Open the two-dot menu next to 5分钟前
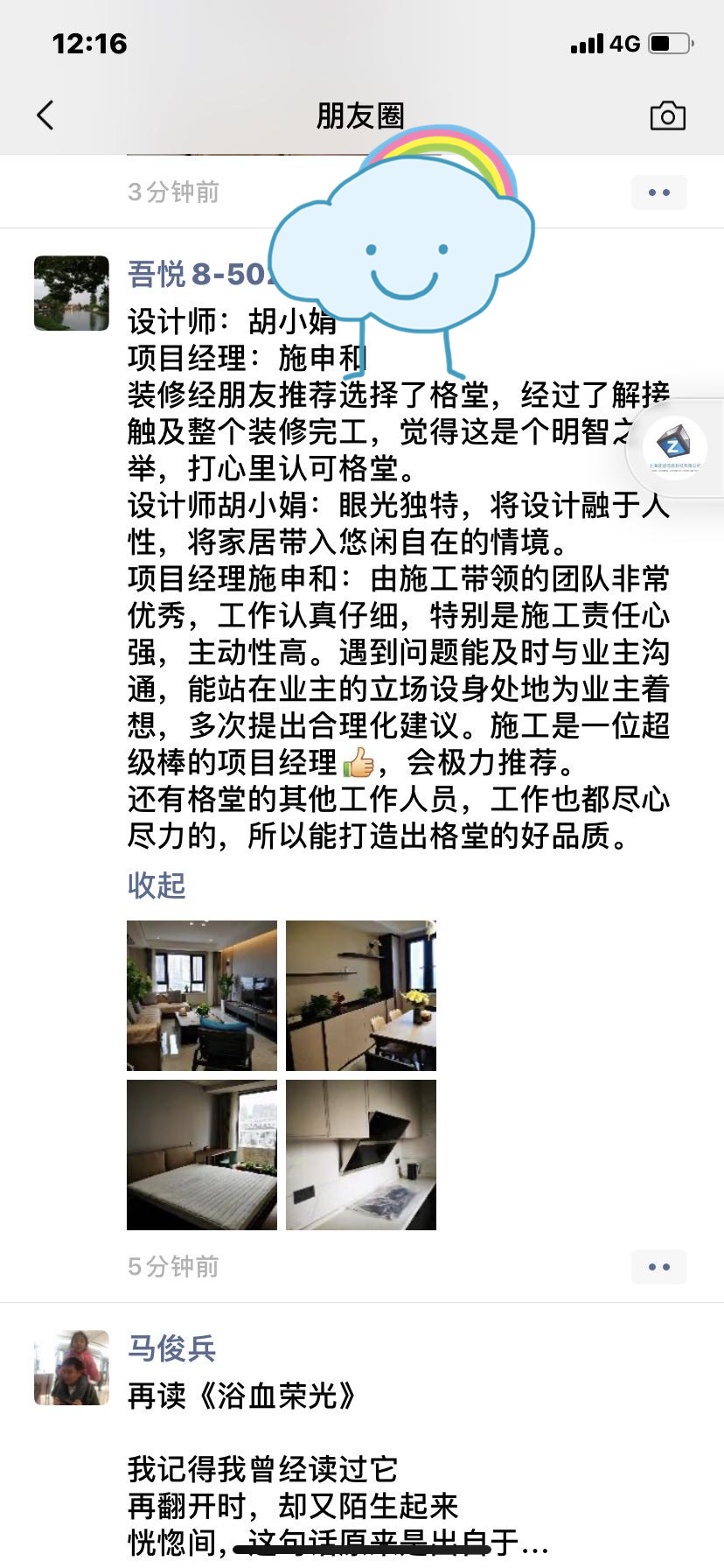Image resolution: width=724 pixels, height=1568 pixels. click(x=658, y=1267)
